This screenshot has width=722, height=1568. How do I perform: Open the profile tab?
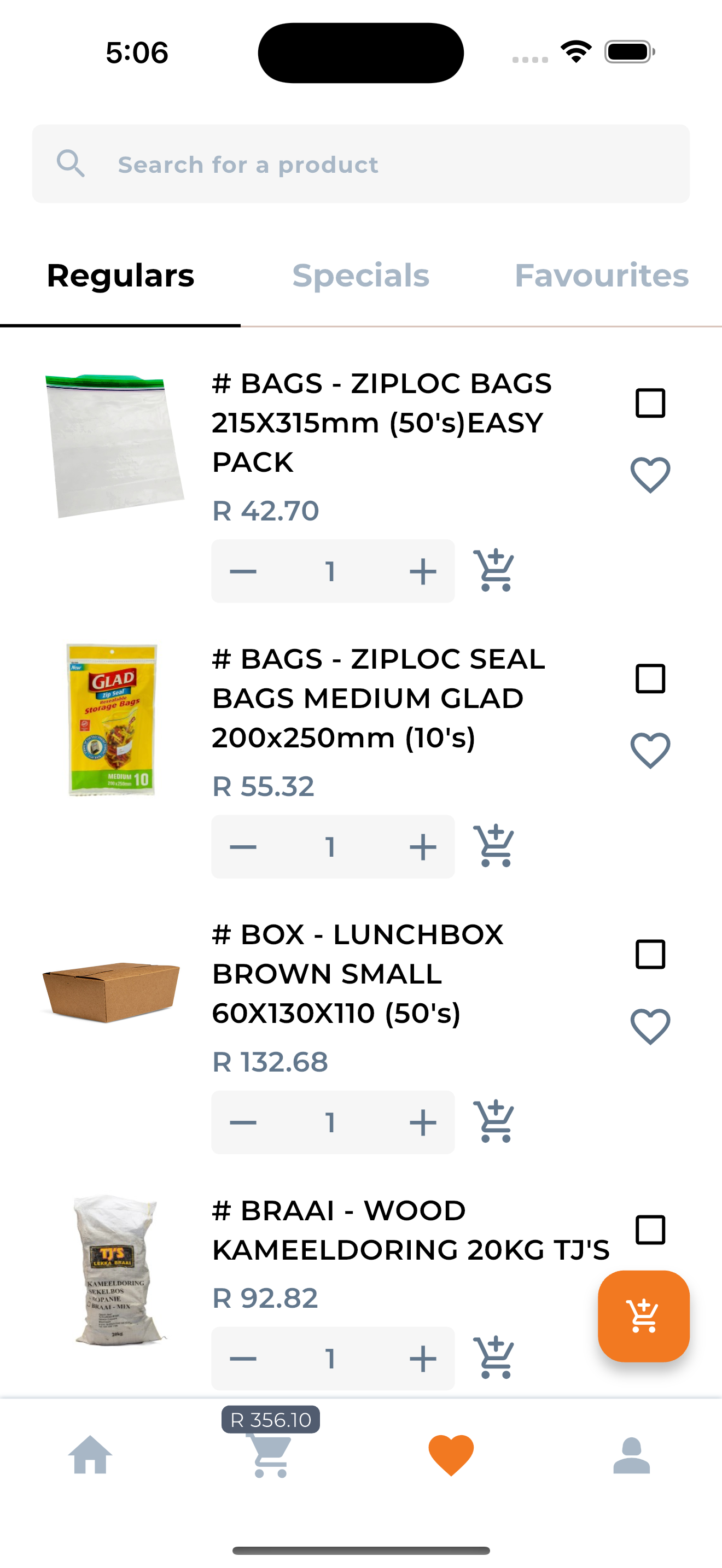(x=631, y=1455)
